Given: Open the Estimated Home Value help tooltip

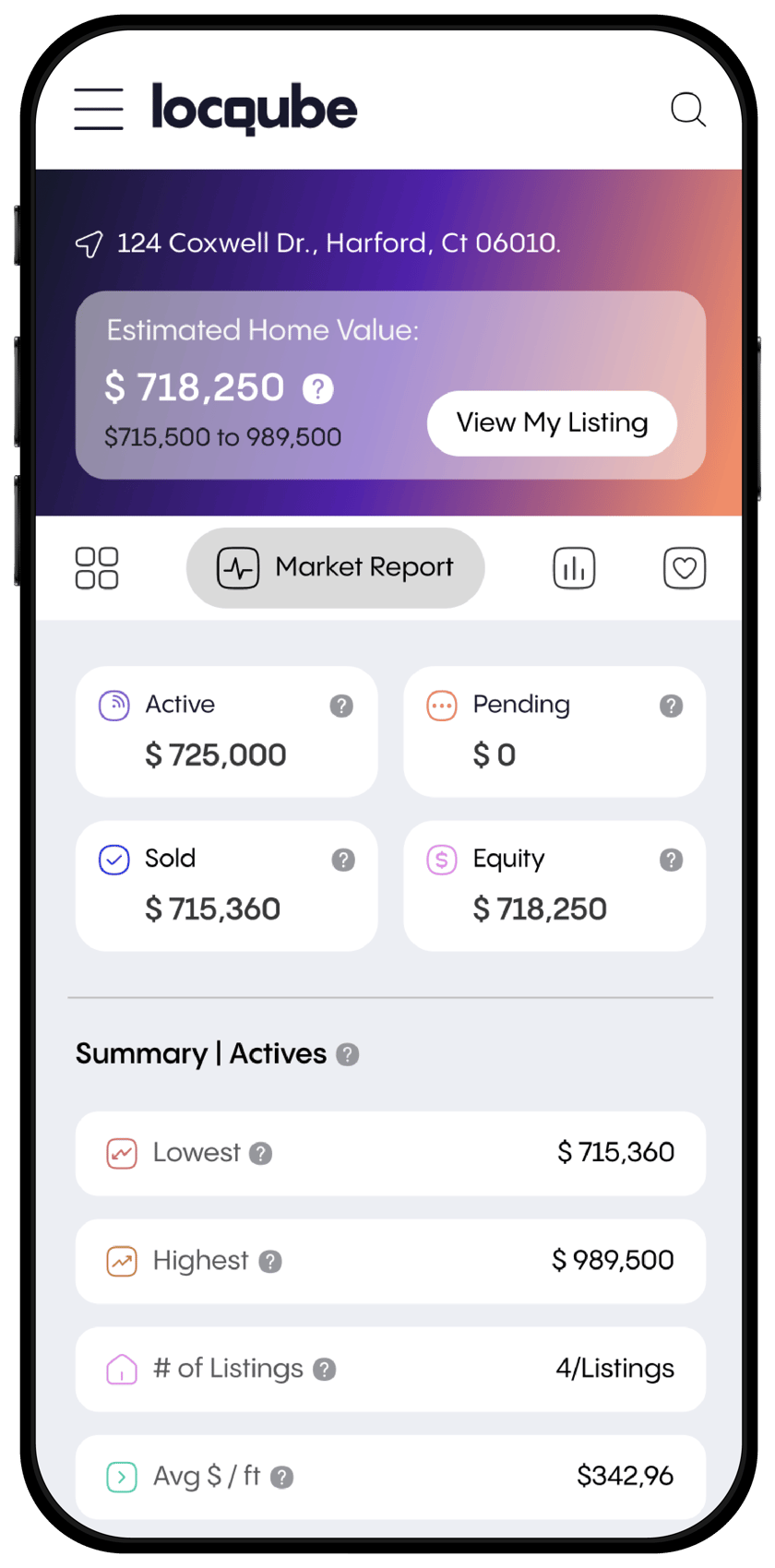Looking at the screenshot, I should tap(317, 389).
